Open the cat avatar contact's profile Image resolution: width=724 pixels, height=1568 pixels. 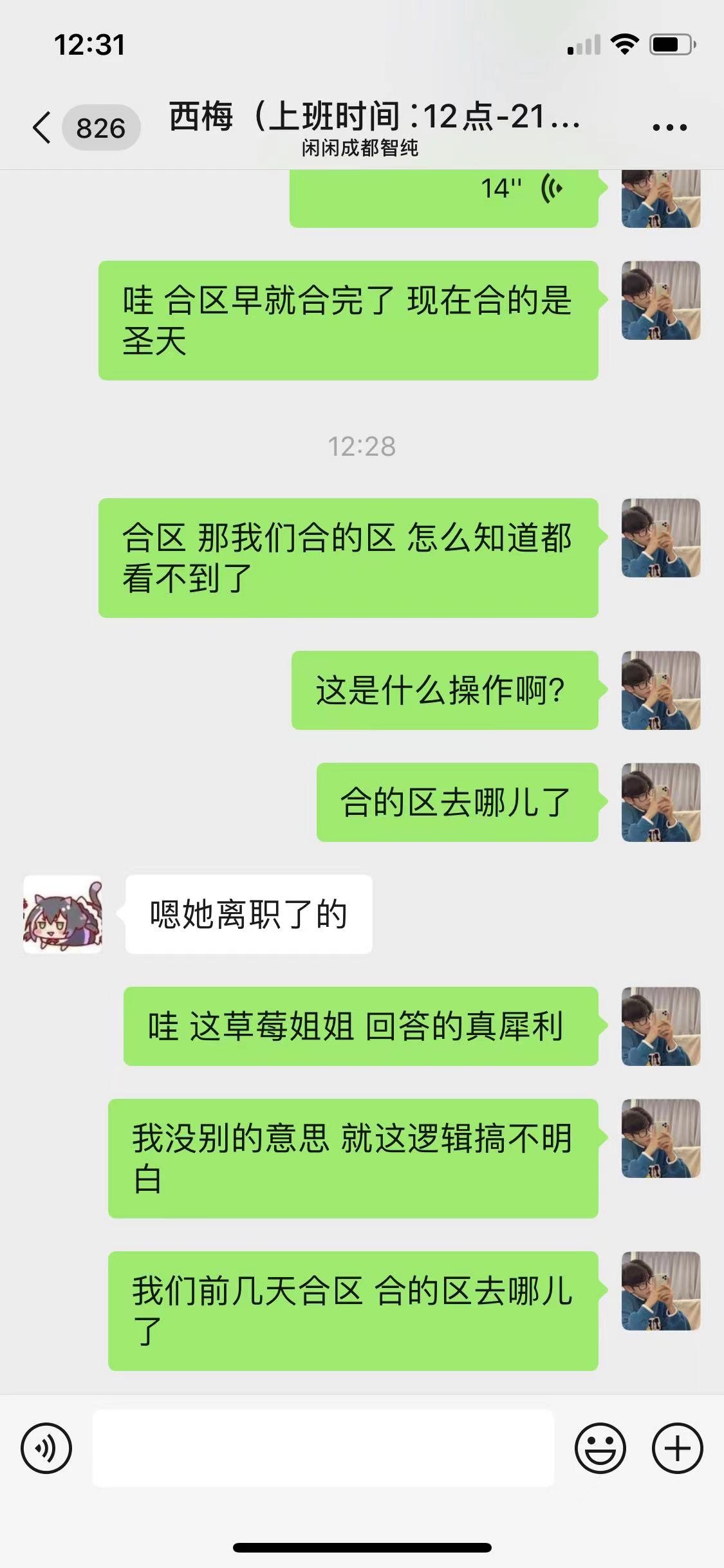coord(62,914)
